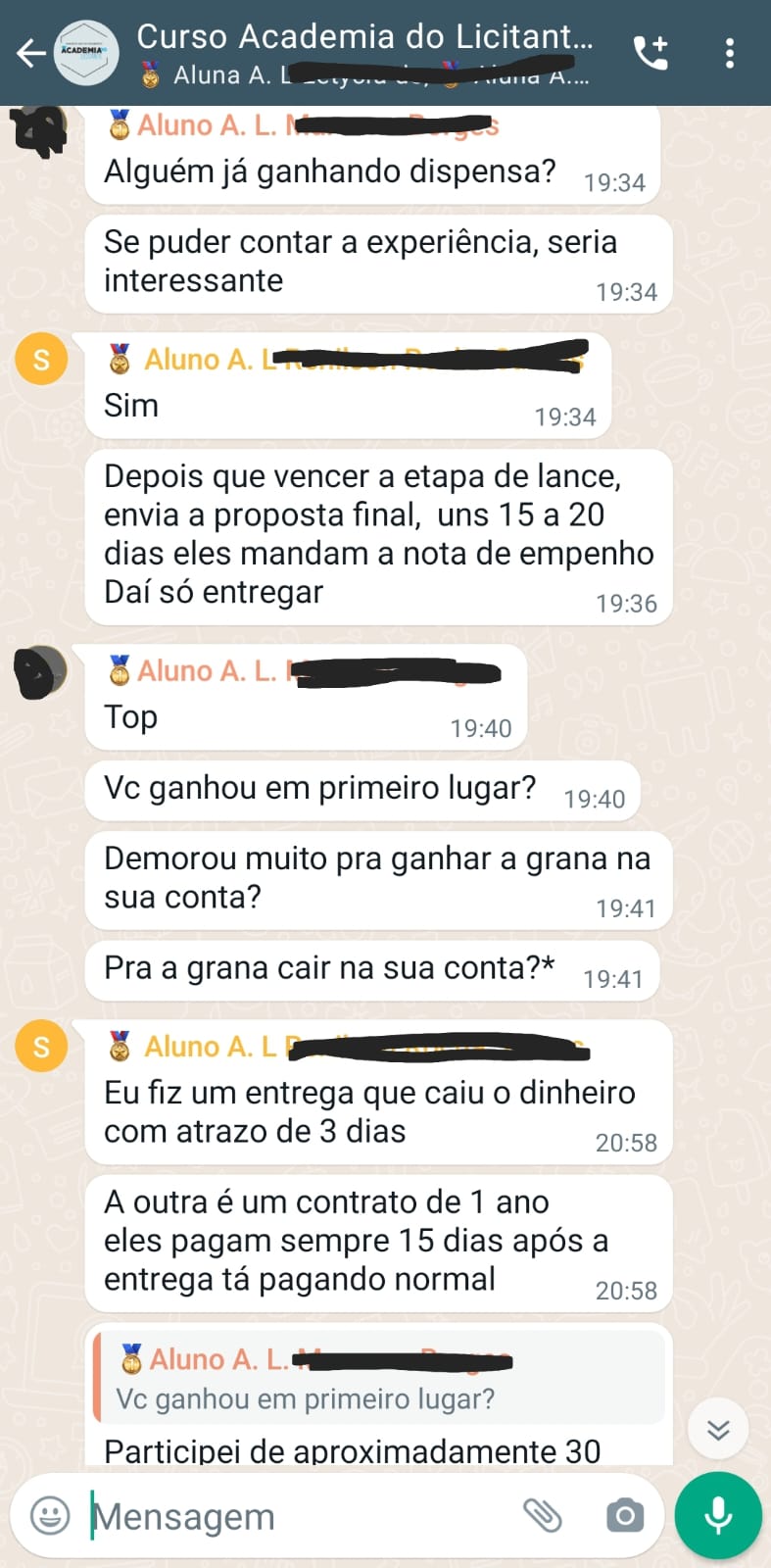Open the overflow menu
771x1568 pixels.
[729, 53]
